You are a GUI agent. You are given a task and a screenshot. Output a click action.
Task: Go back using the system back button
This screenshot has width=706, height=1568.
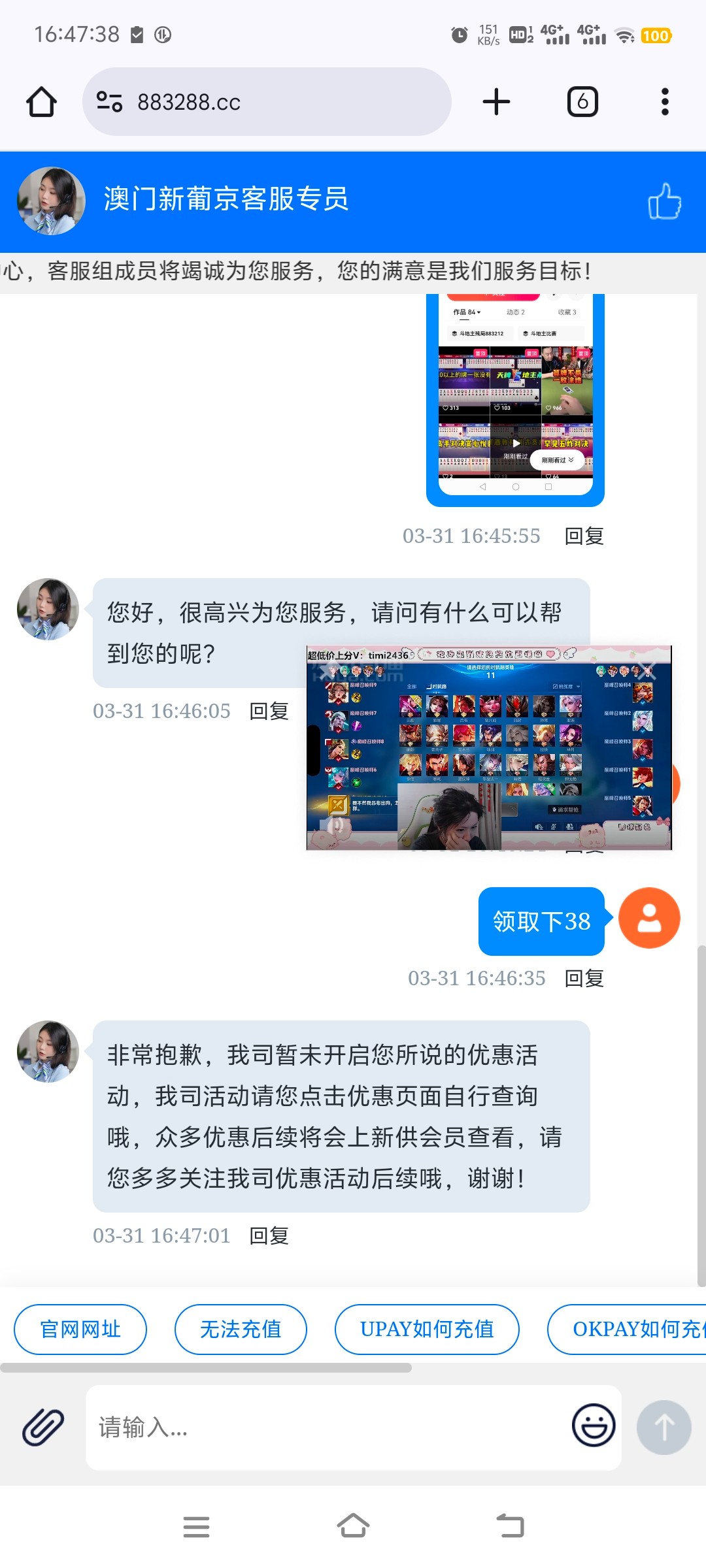[511, 1527]
